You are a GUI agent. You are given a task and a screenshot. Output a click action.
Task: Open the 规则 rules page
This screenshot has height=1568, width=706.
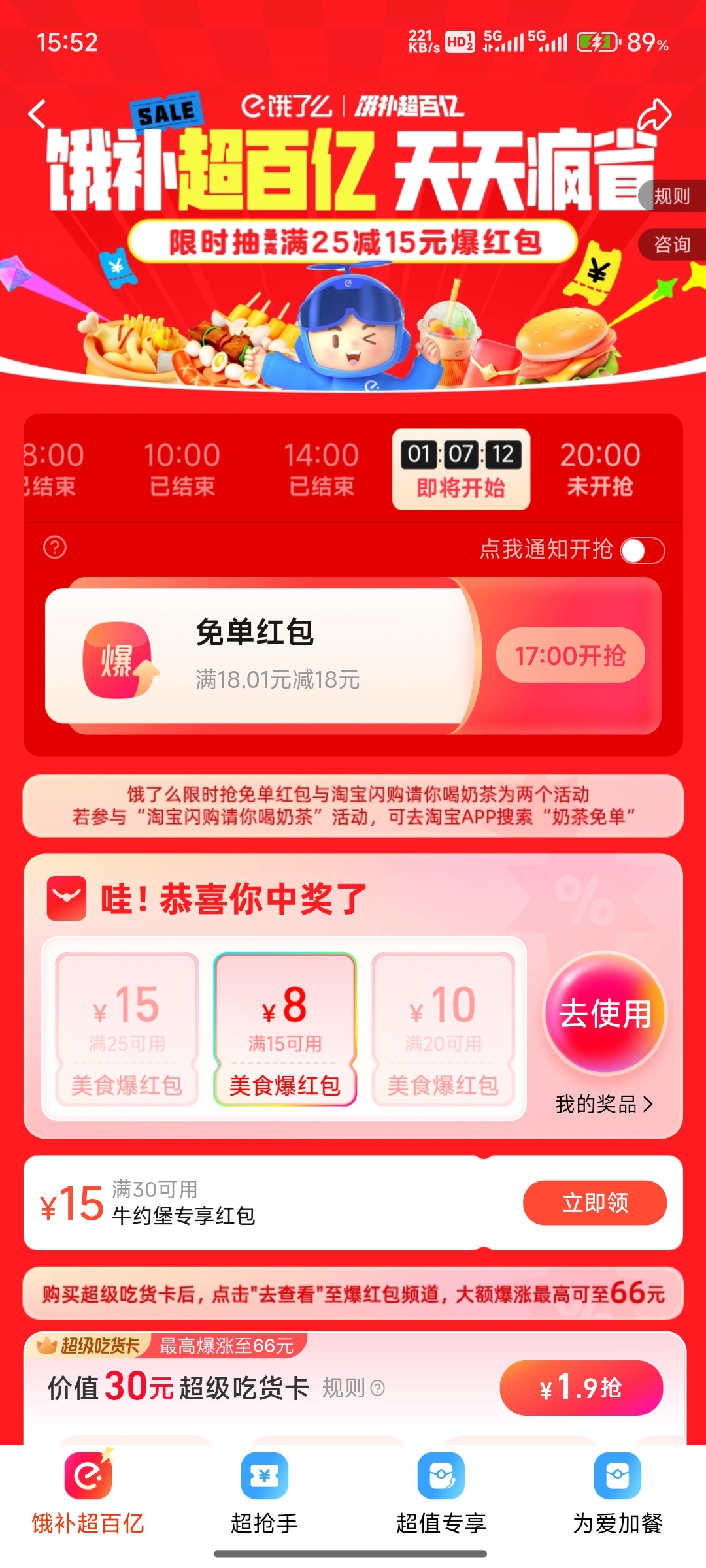point(672,195)
